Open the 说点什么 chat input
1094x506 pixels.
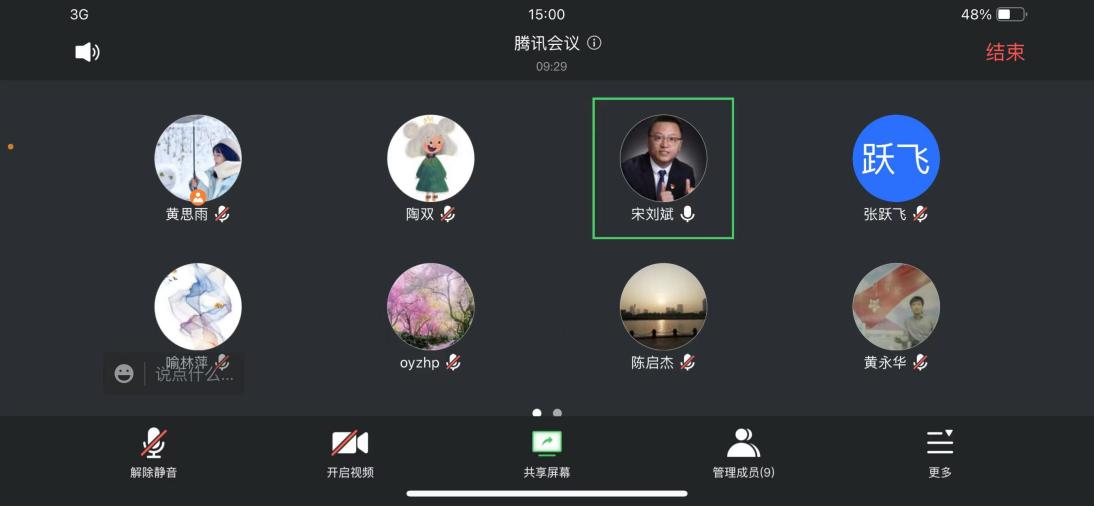pyautogui.click(x=195, y=374)
